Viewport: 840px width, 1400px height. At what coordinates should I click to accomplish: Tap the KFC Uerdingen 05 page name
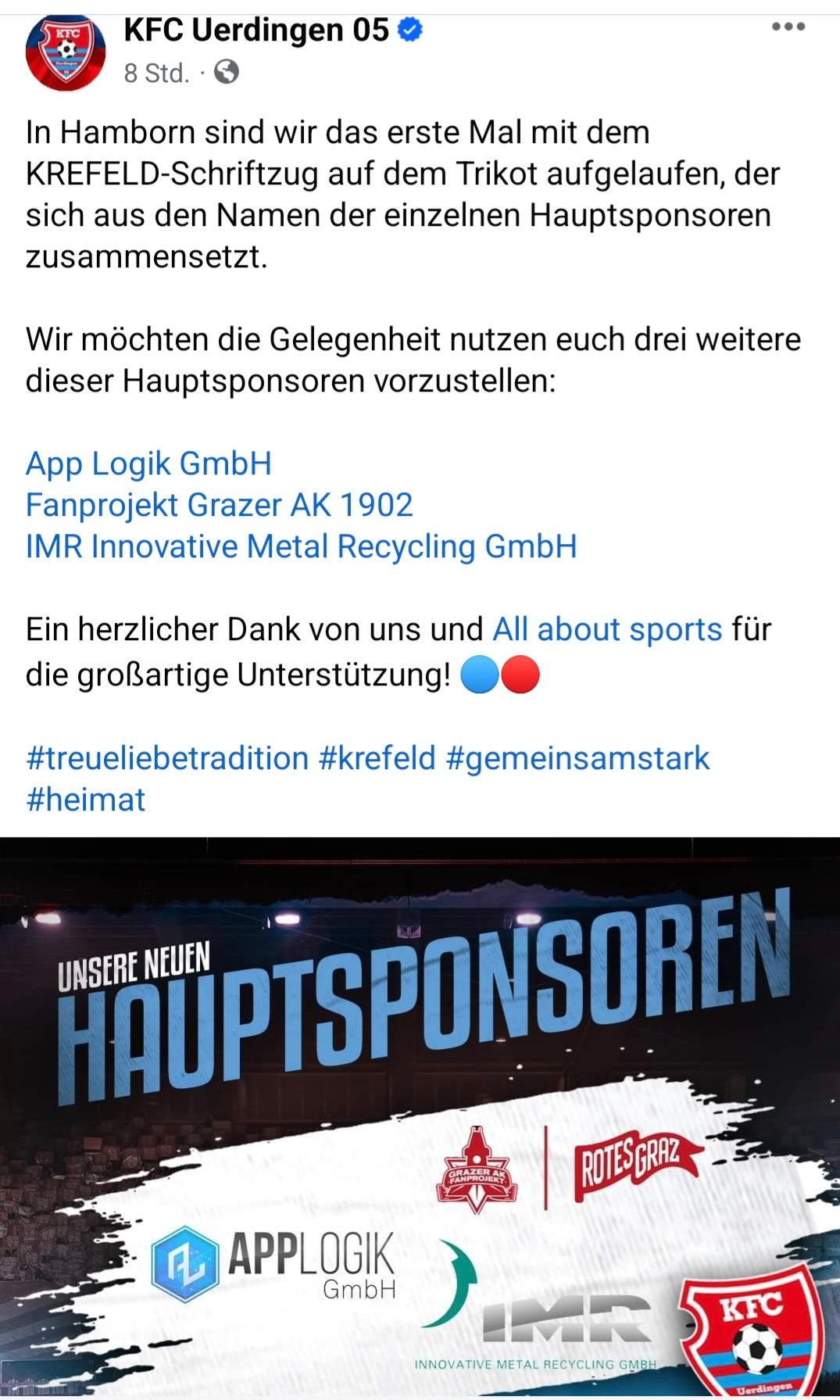click(256, 30)
